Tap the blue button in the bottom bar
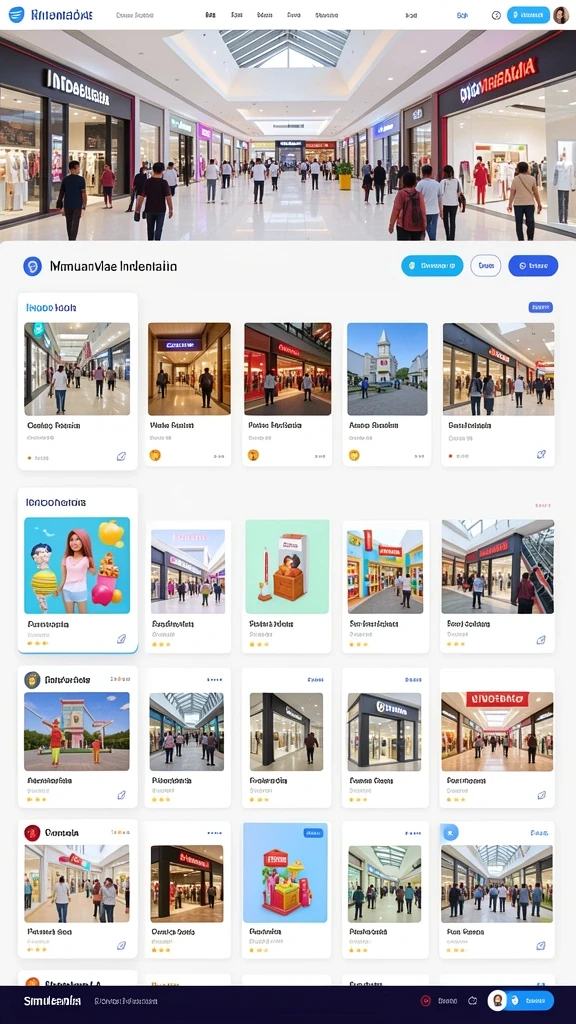The image size is (576, 1024). point(530,1000)
